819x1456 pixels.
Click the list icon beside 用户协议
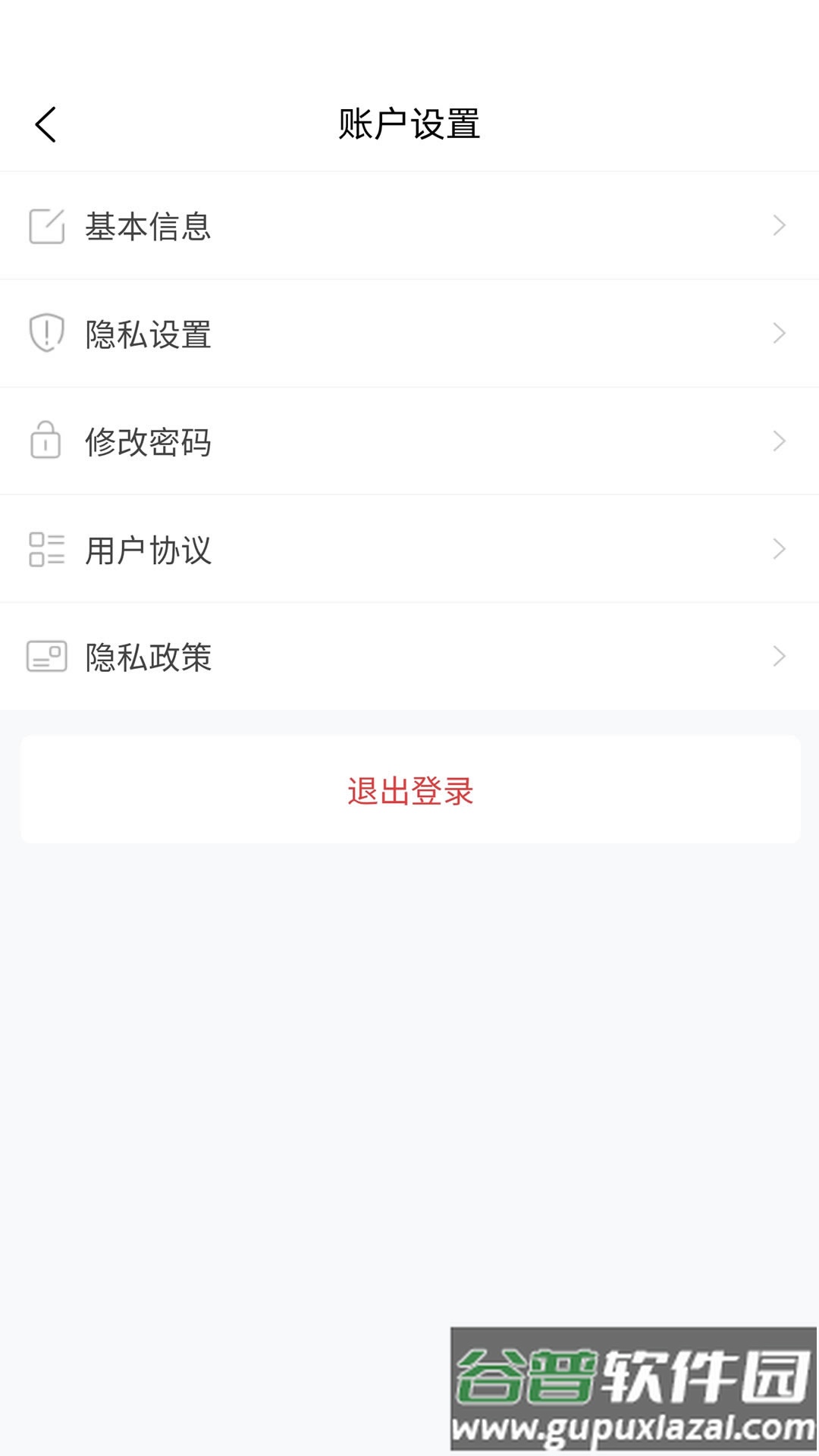tap(45, 549)
